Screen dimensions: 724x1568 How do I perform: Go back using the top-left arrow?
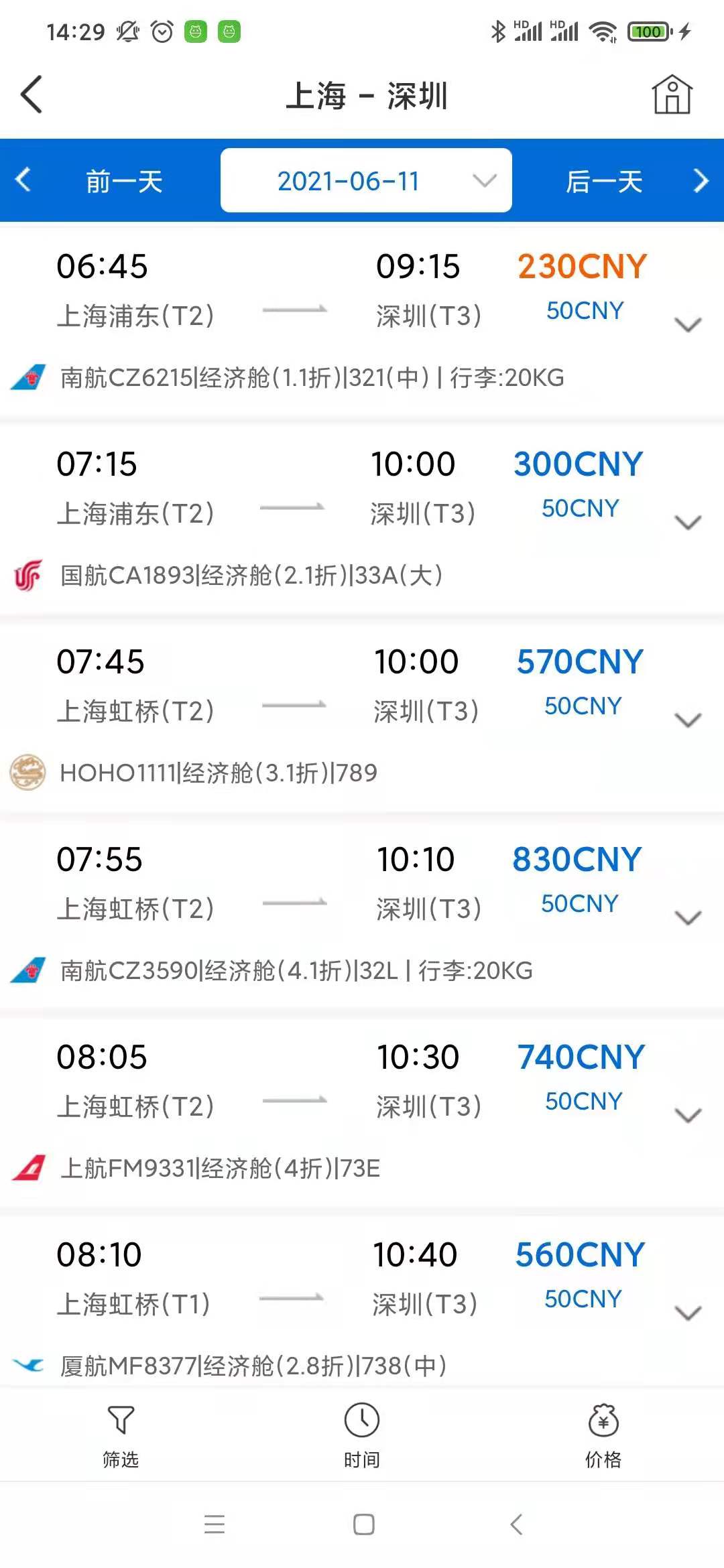(x=32, y=94)
